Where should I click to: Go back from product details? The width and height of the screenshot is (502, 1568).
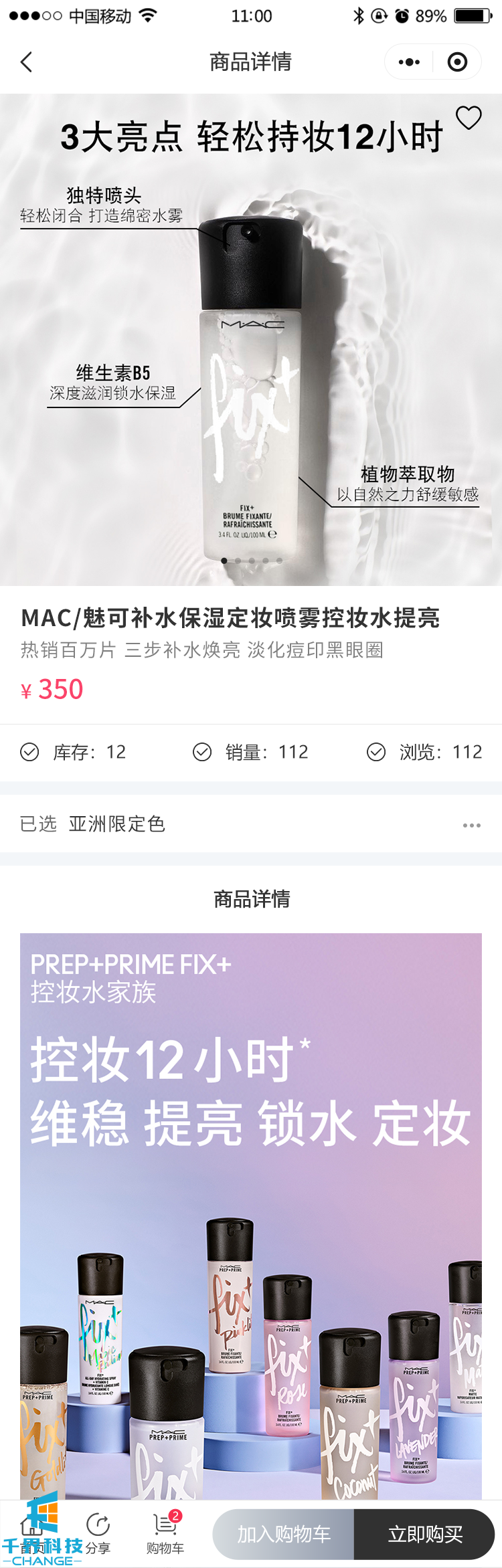coord(27,62)
